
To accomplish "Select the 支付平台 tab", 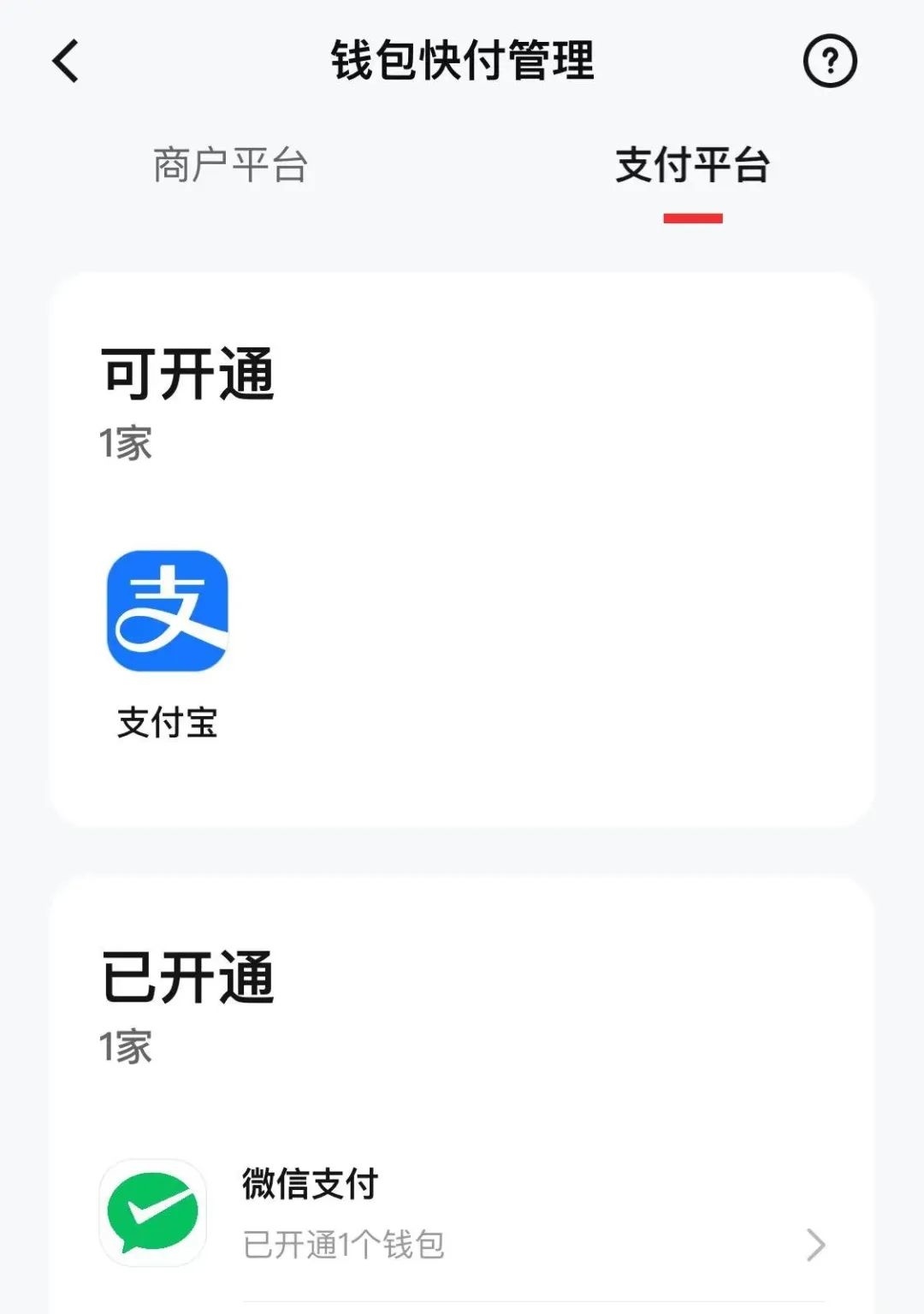I will 693,168.
